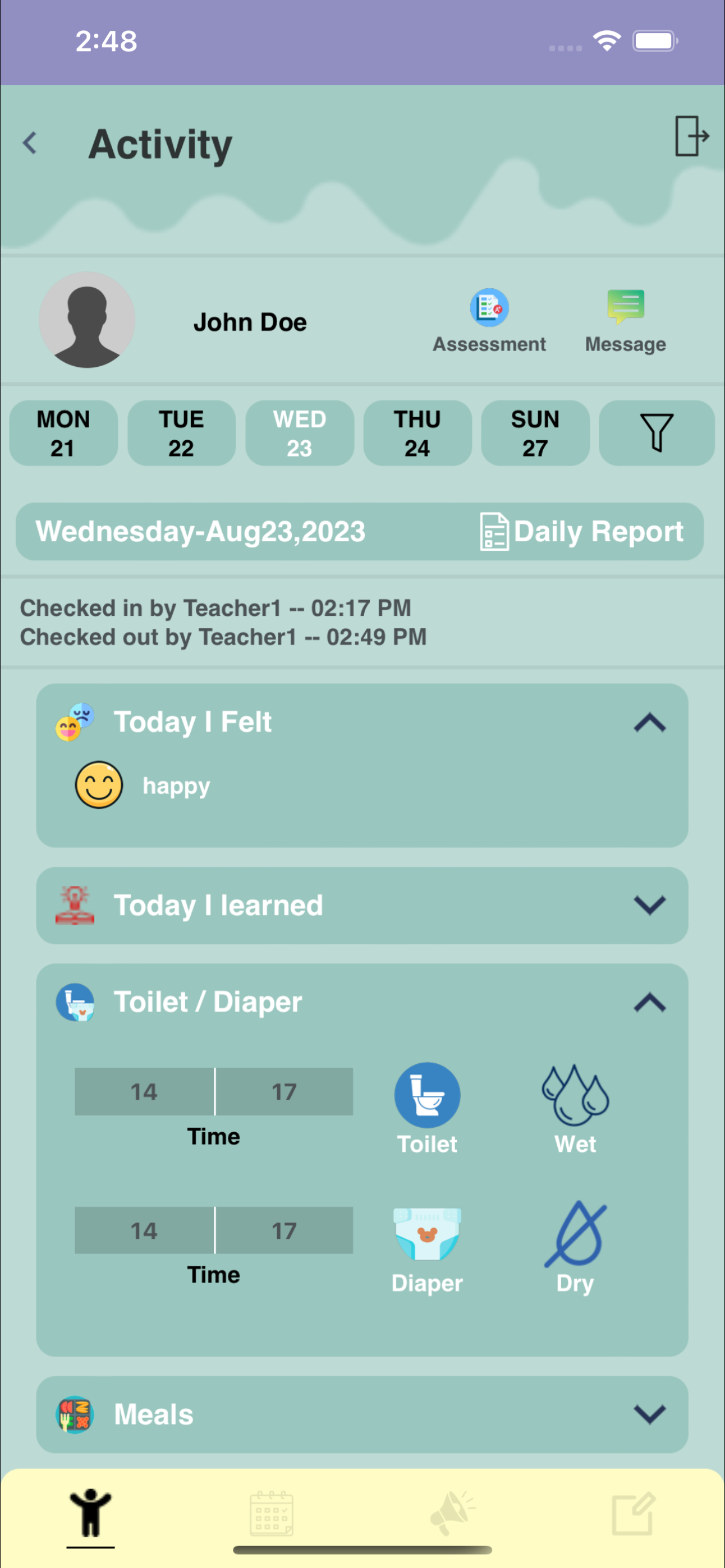Collapse the Today I Felt section
The image size is (725, 1568).
[649, 722]
